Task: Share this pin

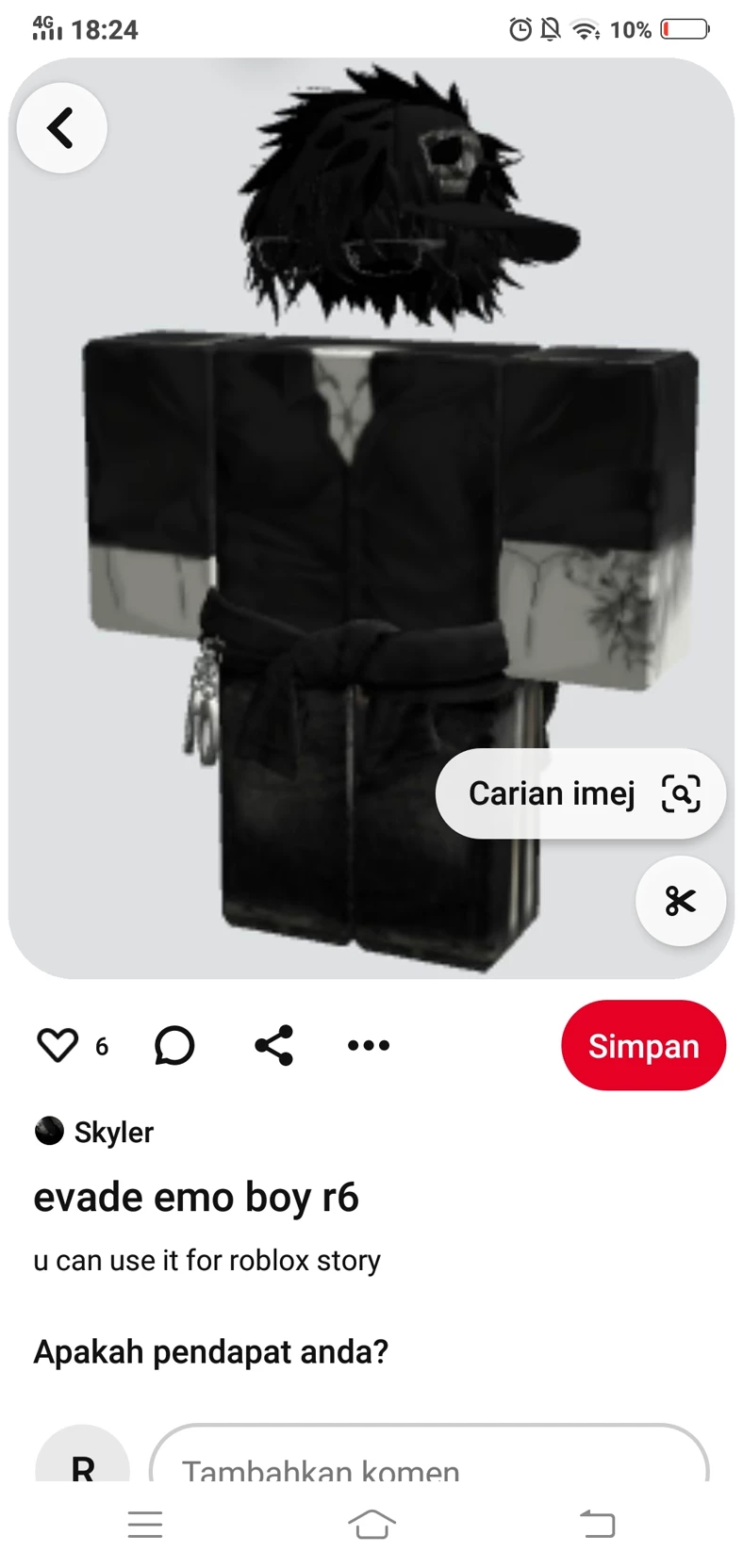Action: (274, 1045)
